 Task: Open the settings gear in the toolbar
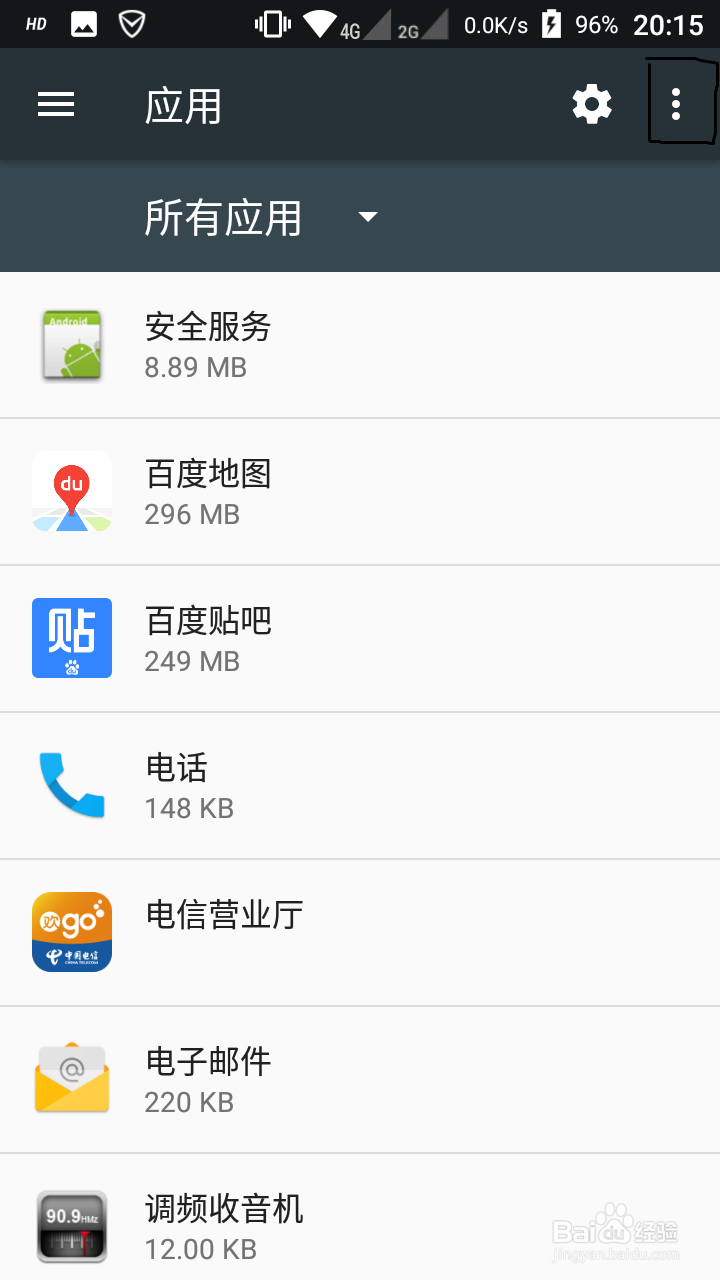click(x=592, y=103)
